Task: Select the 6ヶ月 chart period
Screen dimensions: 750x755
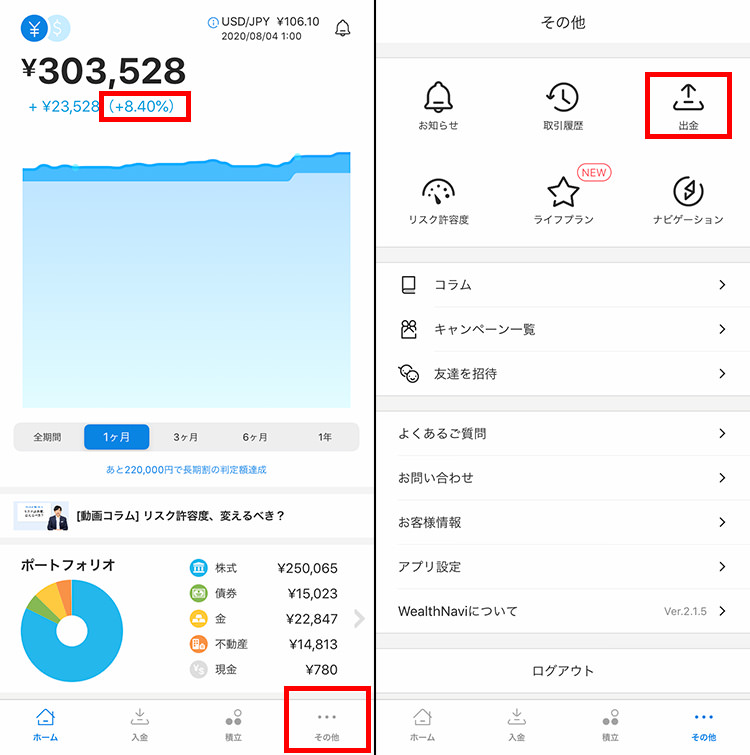Action: (x=255, y=437)
